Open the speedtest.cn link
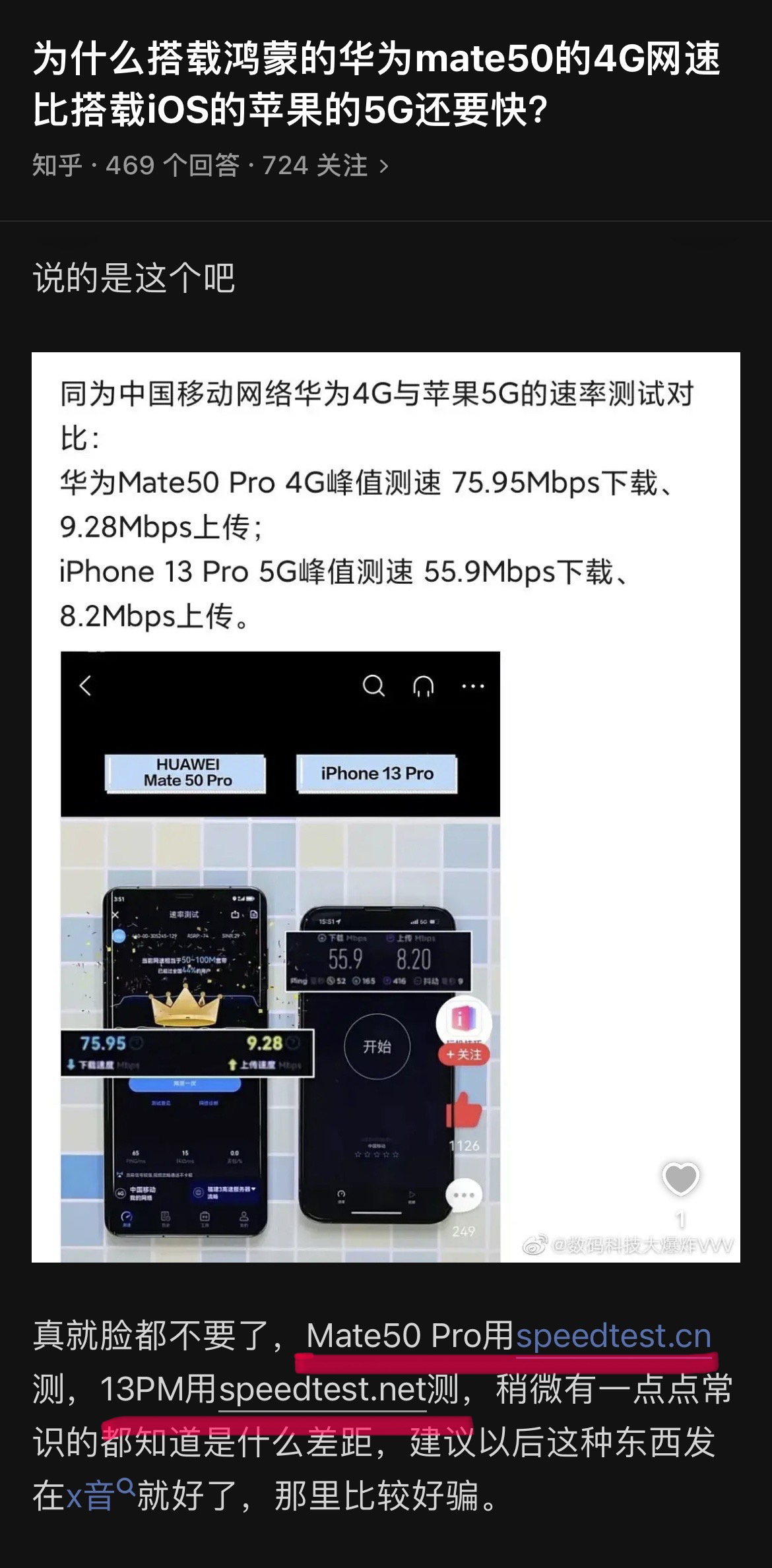The width and height of the screenshot is (772, 1568). click(614, 1336)
